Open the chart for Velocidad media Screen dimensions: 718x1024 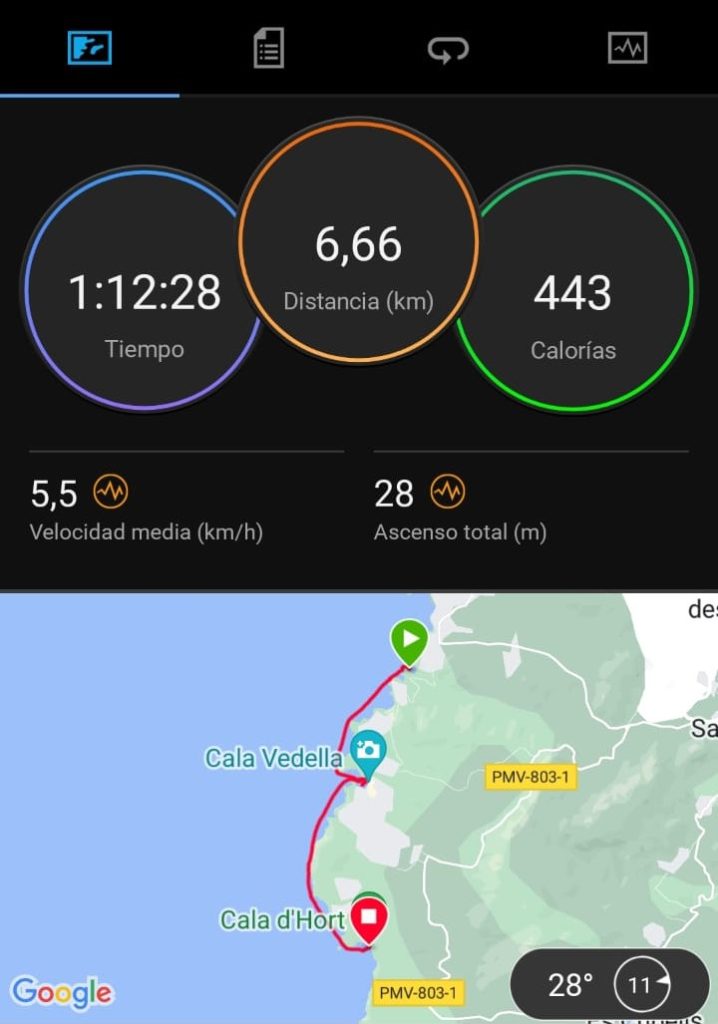111,492
